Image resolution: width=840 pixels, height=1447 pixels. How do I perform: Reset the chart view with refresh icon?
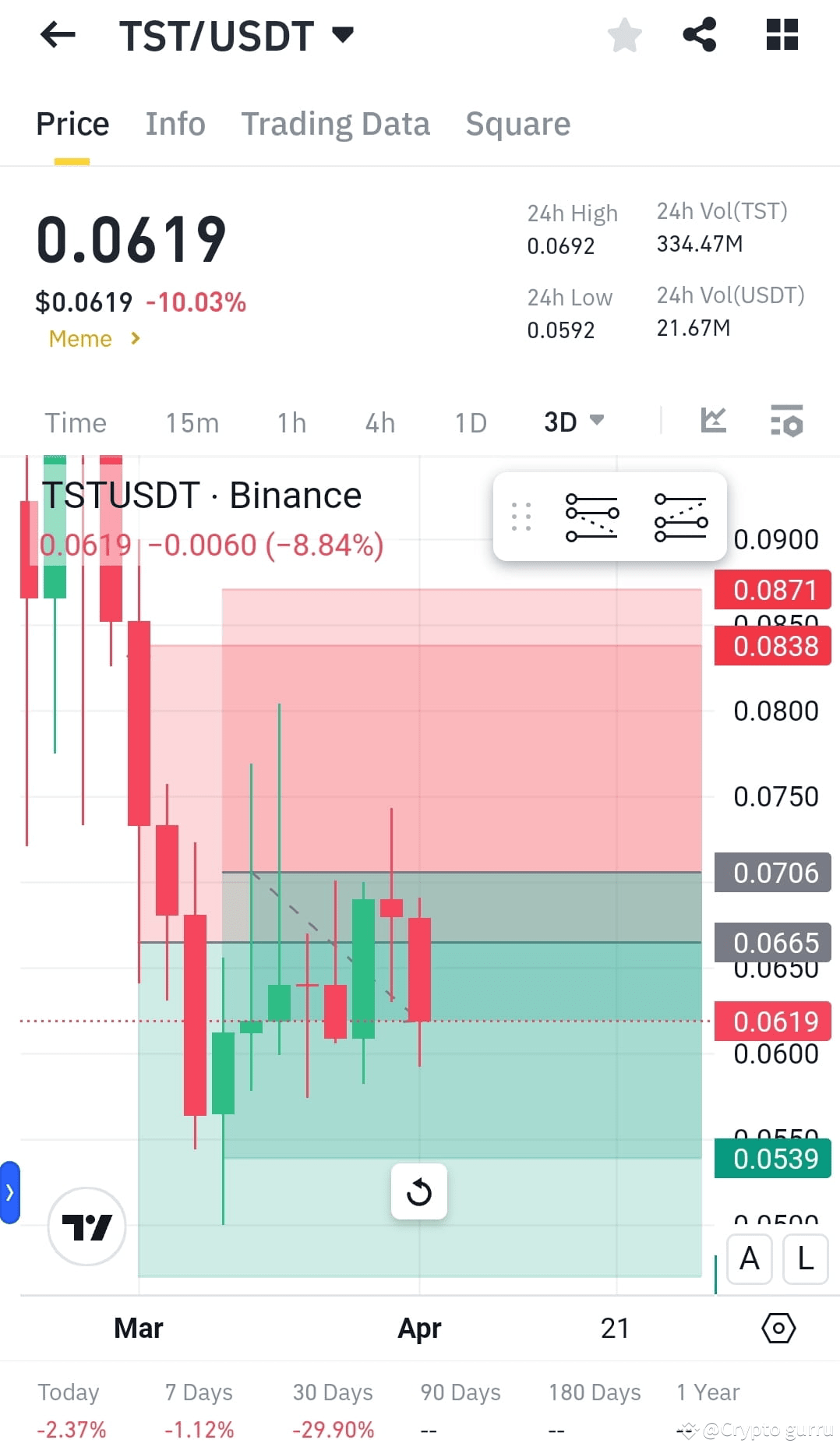(x=418, y=1191)
